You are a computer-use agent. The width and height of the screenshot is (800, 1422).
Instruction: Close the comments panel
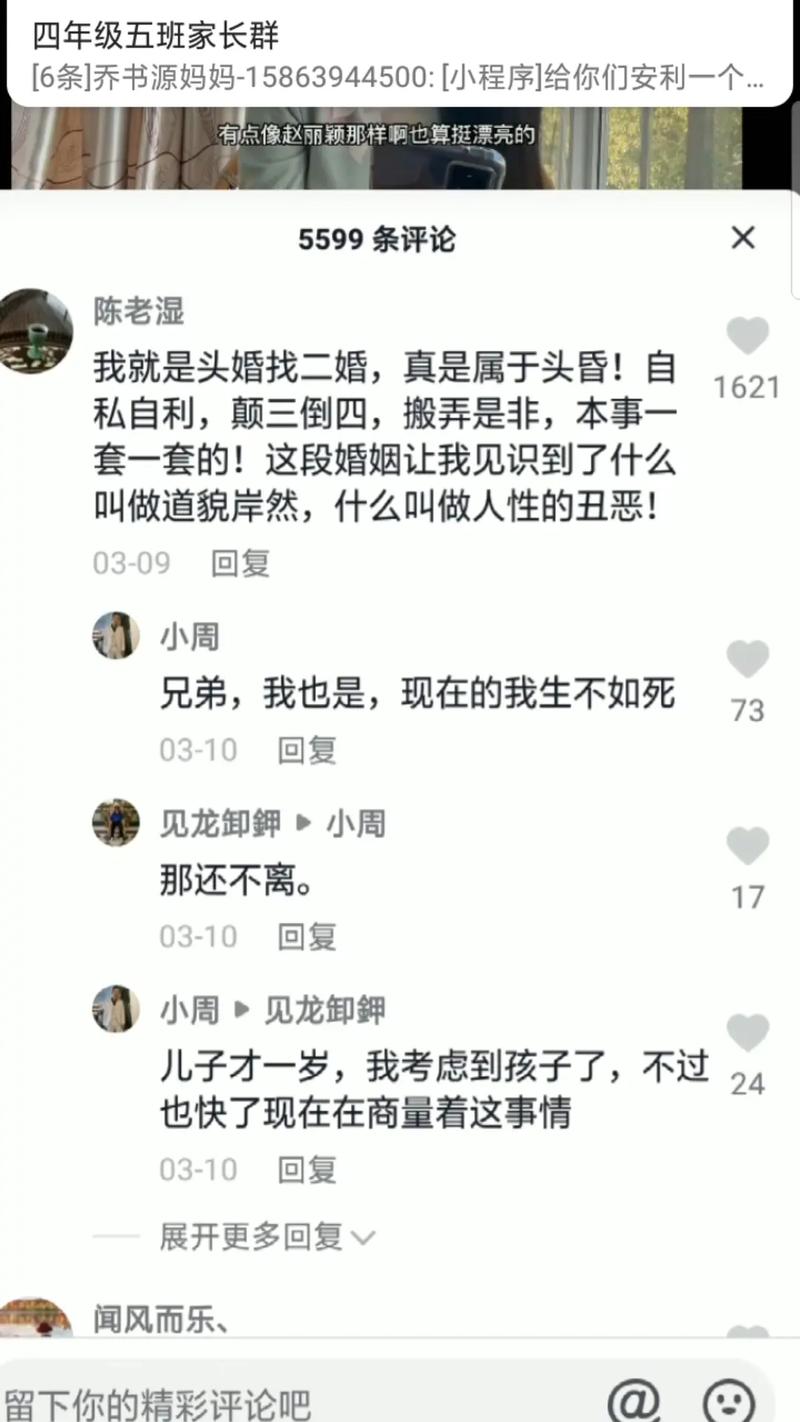[742, 238]
